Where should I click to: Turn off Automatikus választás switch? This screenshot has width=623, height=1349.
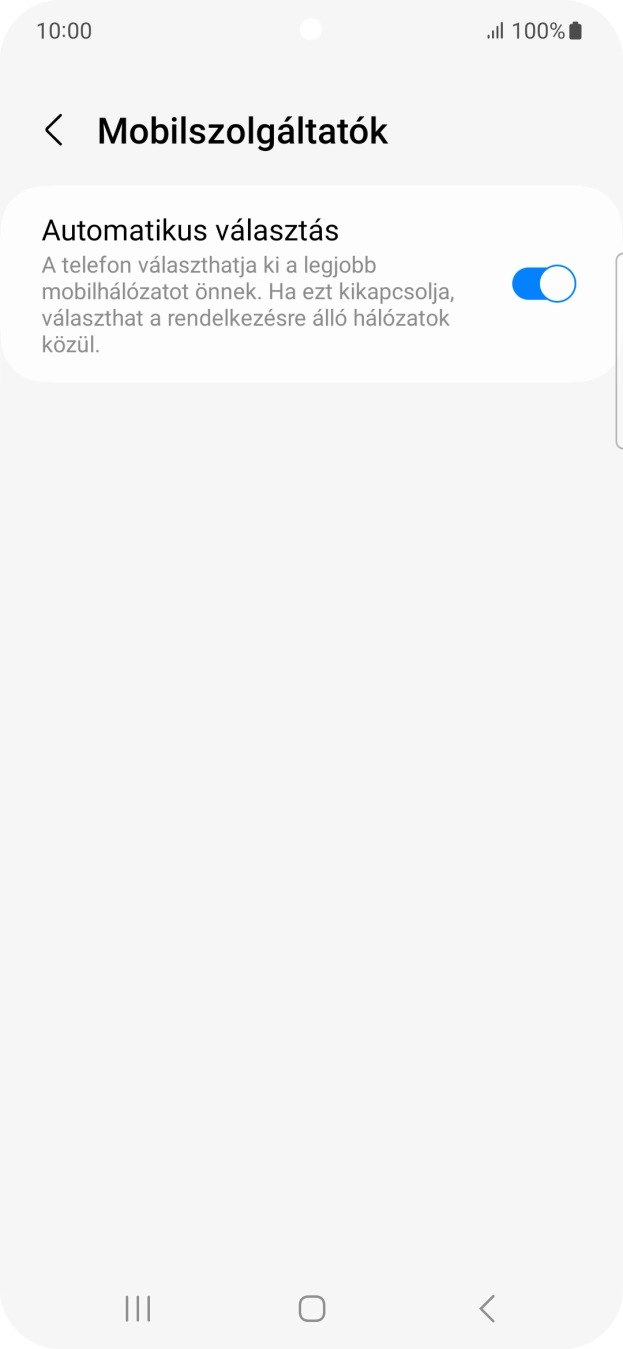tap(544, 284)
